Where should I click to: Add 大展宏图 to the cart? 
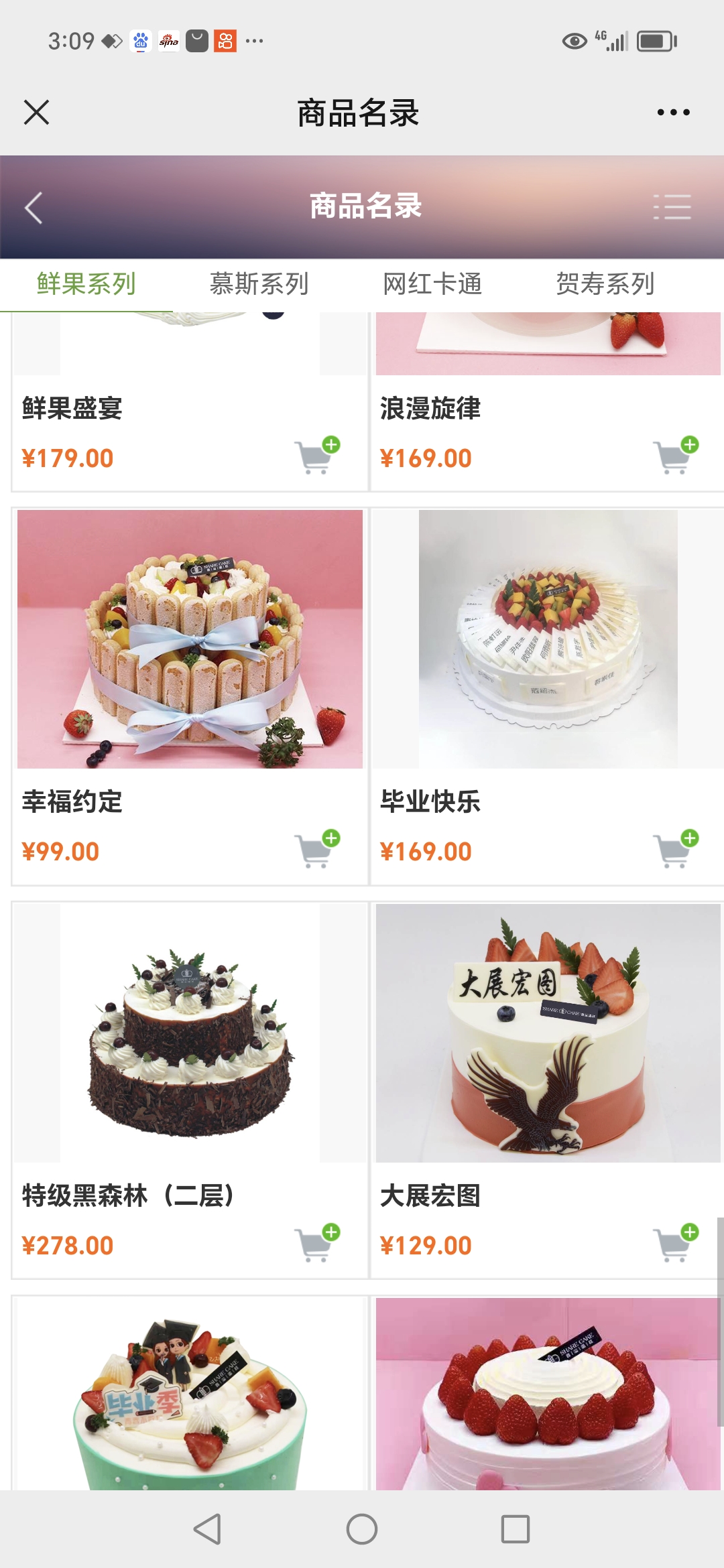point(676,1243)
